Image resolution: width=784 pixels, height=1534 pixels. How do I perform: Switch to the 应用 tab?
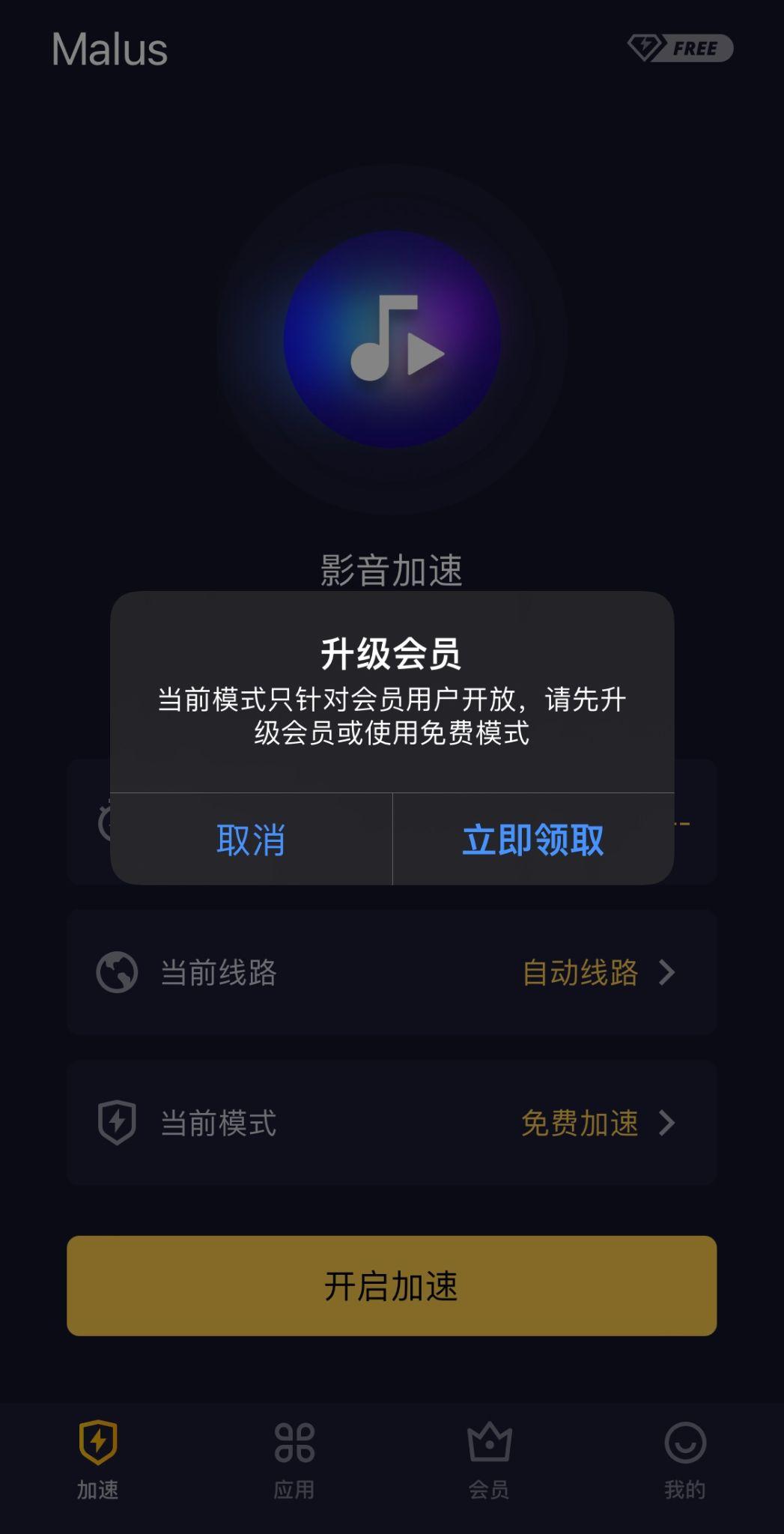(x=294, y=1458)
